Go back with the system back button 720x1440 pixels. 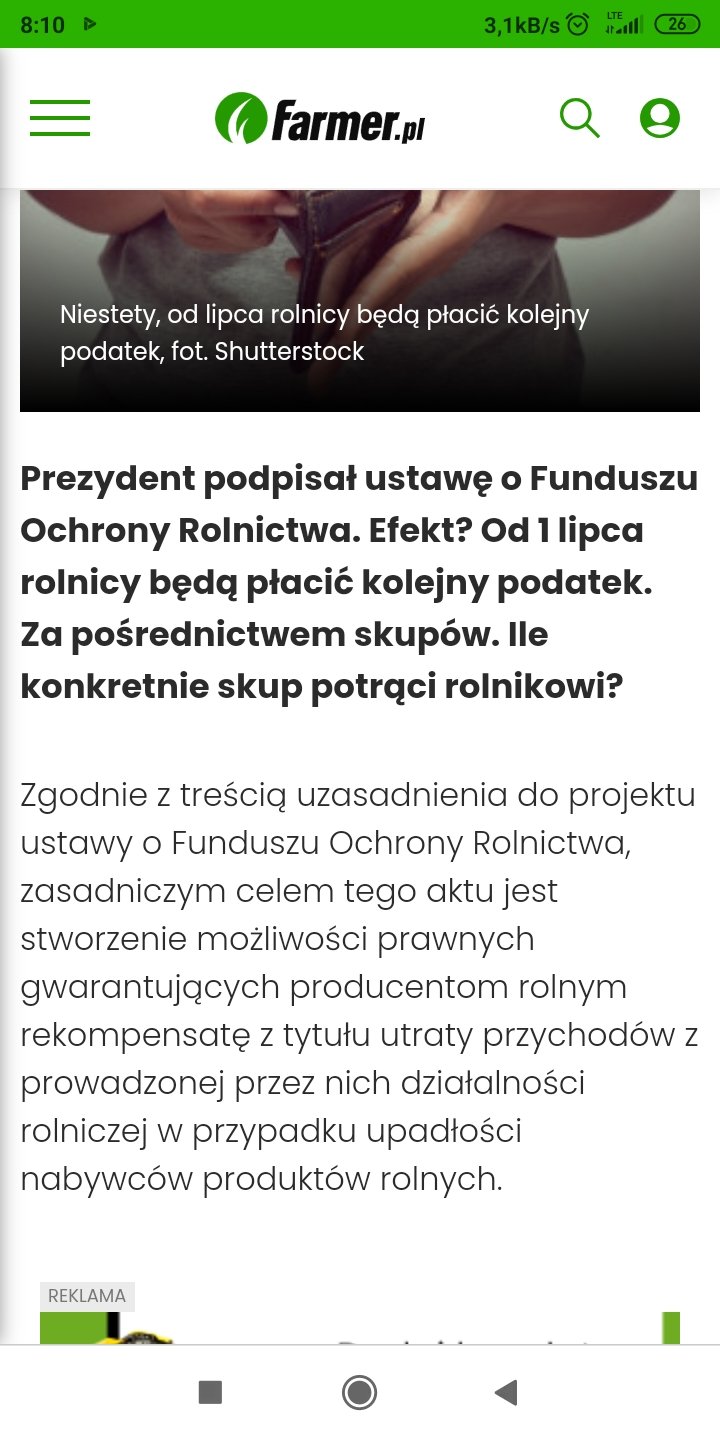(x=507, y=1392)
